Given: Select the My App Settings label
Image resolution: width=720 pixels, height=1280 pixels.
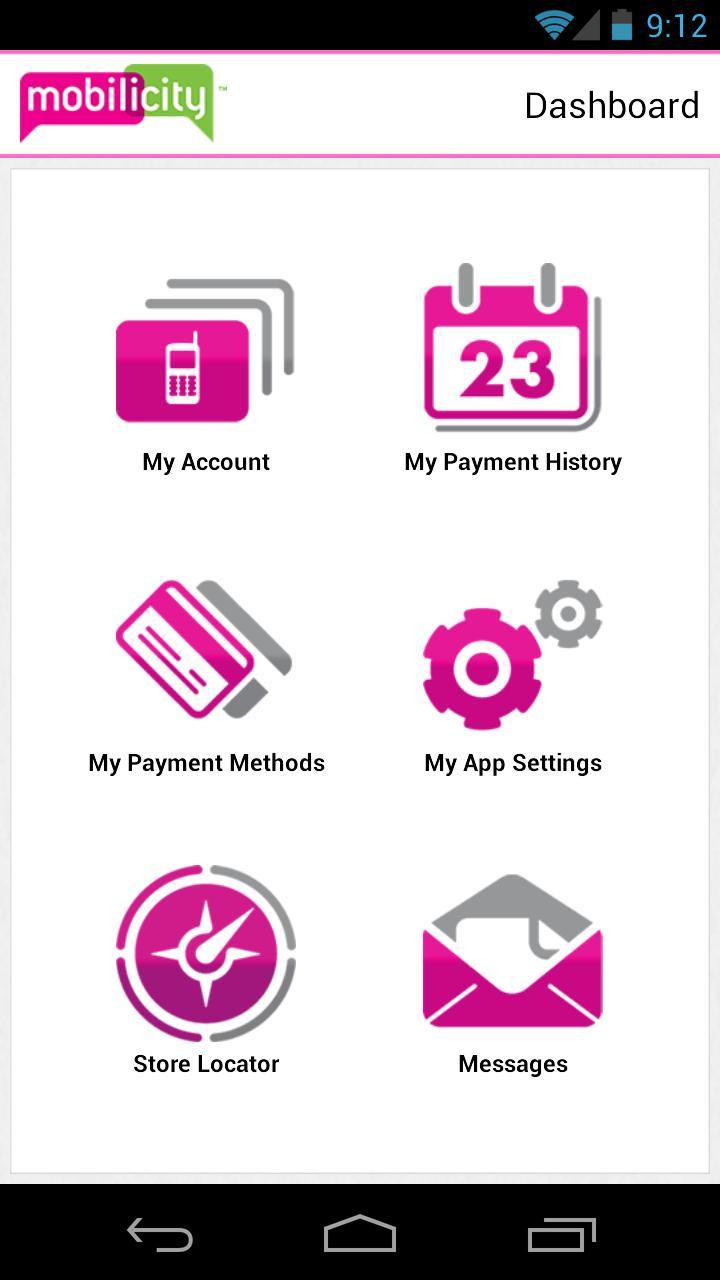Looking at the screenshot, I should pyautogui.click(x=513, y=762).
